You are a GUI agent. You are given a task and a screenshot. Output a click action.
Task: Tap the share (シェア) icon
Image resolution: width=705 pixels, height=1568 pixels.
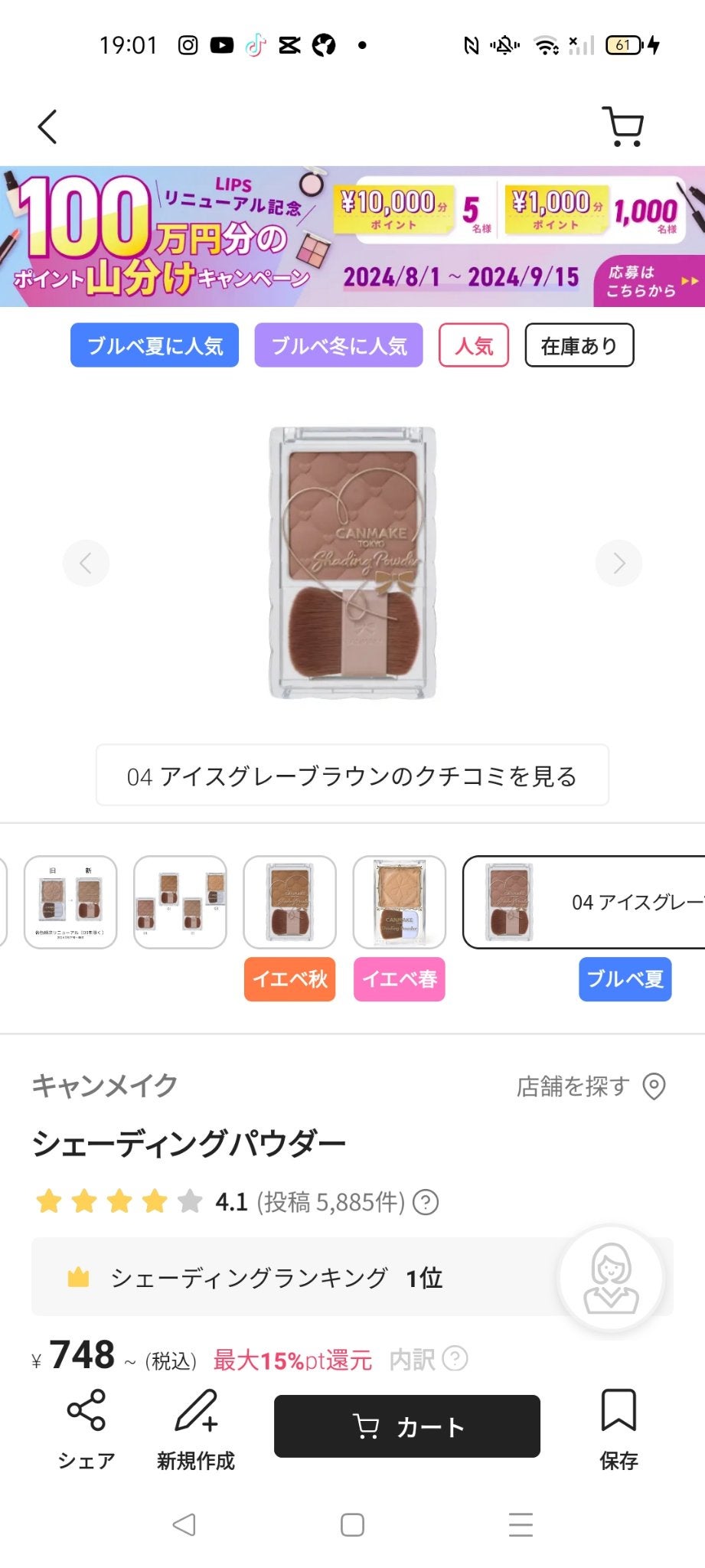(x=85, y=1426)
